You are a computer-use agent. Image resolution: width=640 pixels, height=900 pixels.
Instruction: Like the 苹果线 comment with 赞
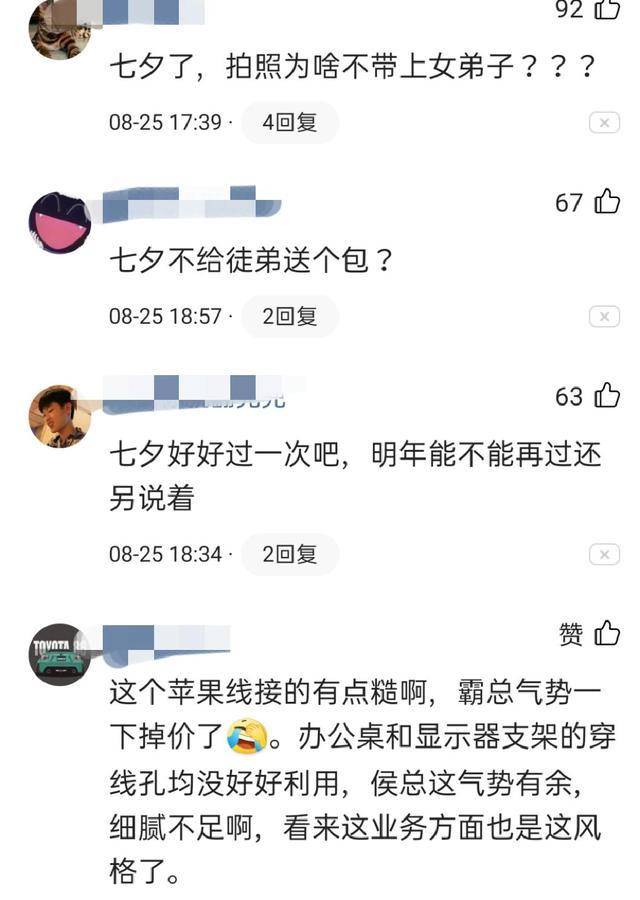[x=607, y=633]
